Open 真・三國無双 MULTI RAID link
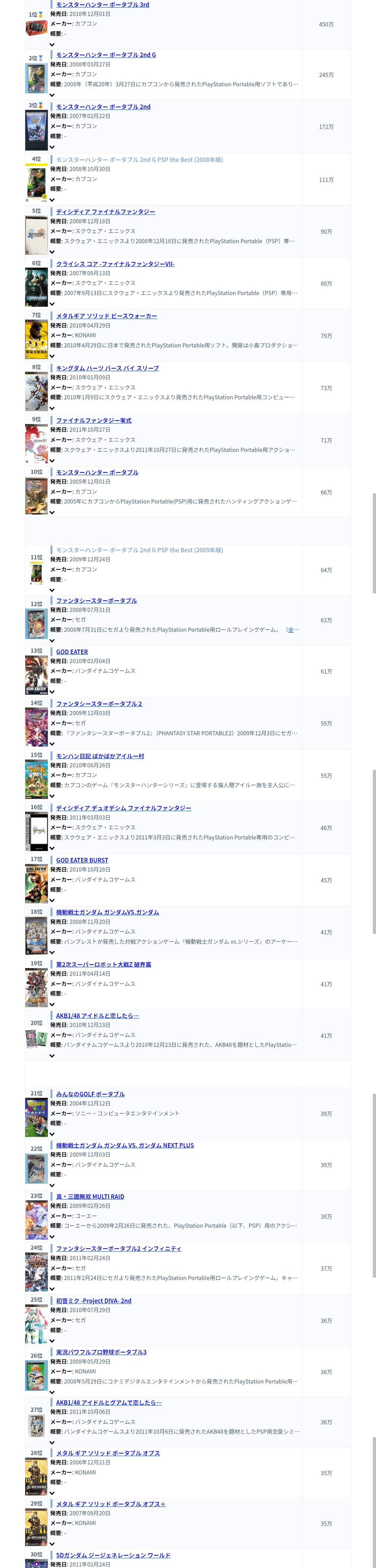 90,1196
